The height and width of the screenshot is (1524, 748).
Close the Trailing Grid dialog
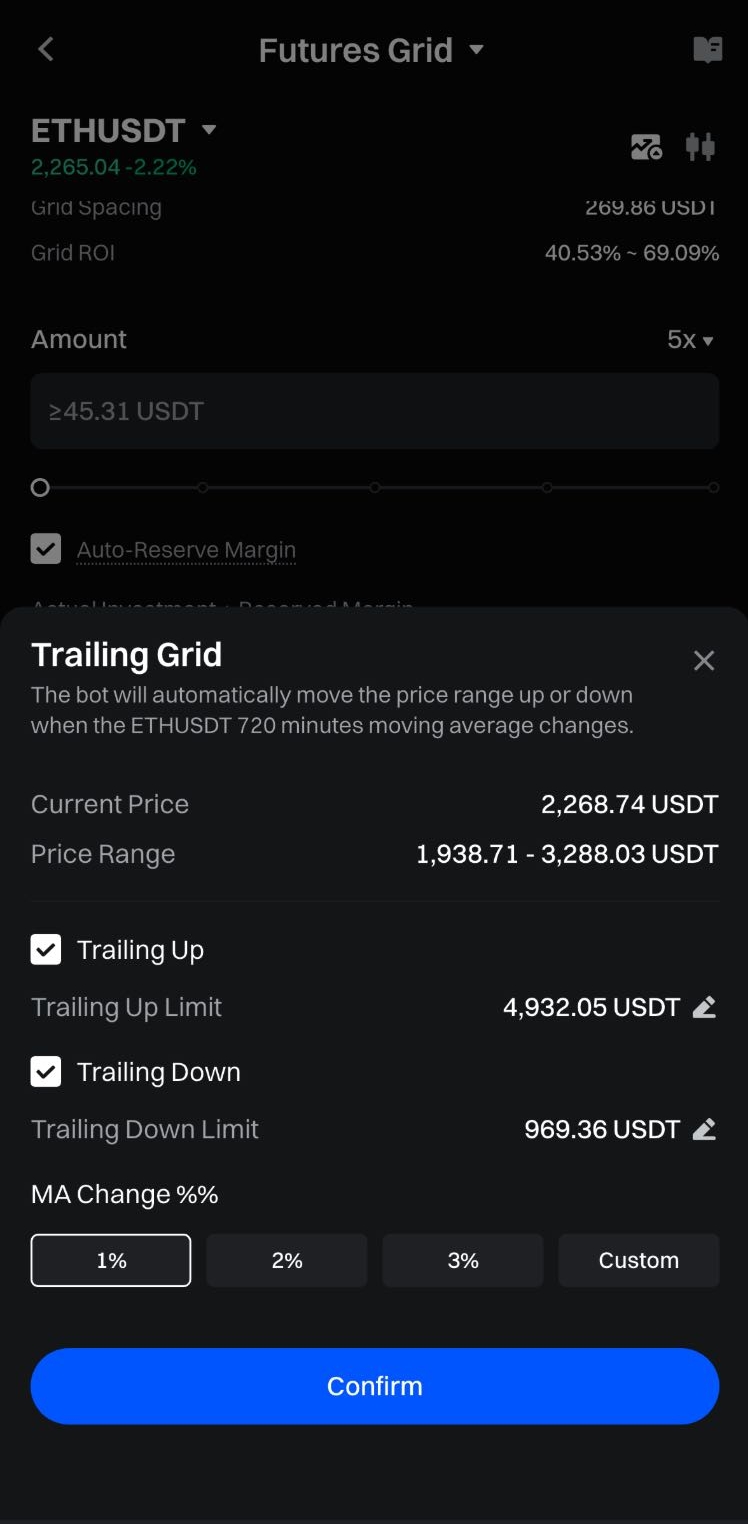click(x=704, y=660)
